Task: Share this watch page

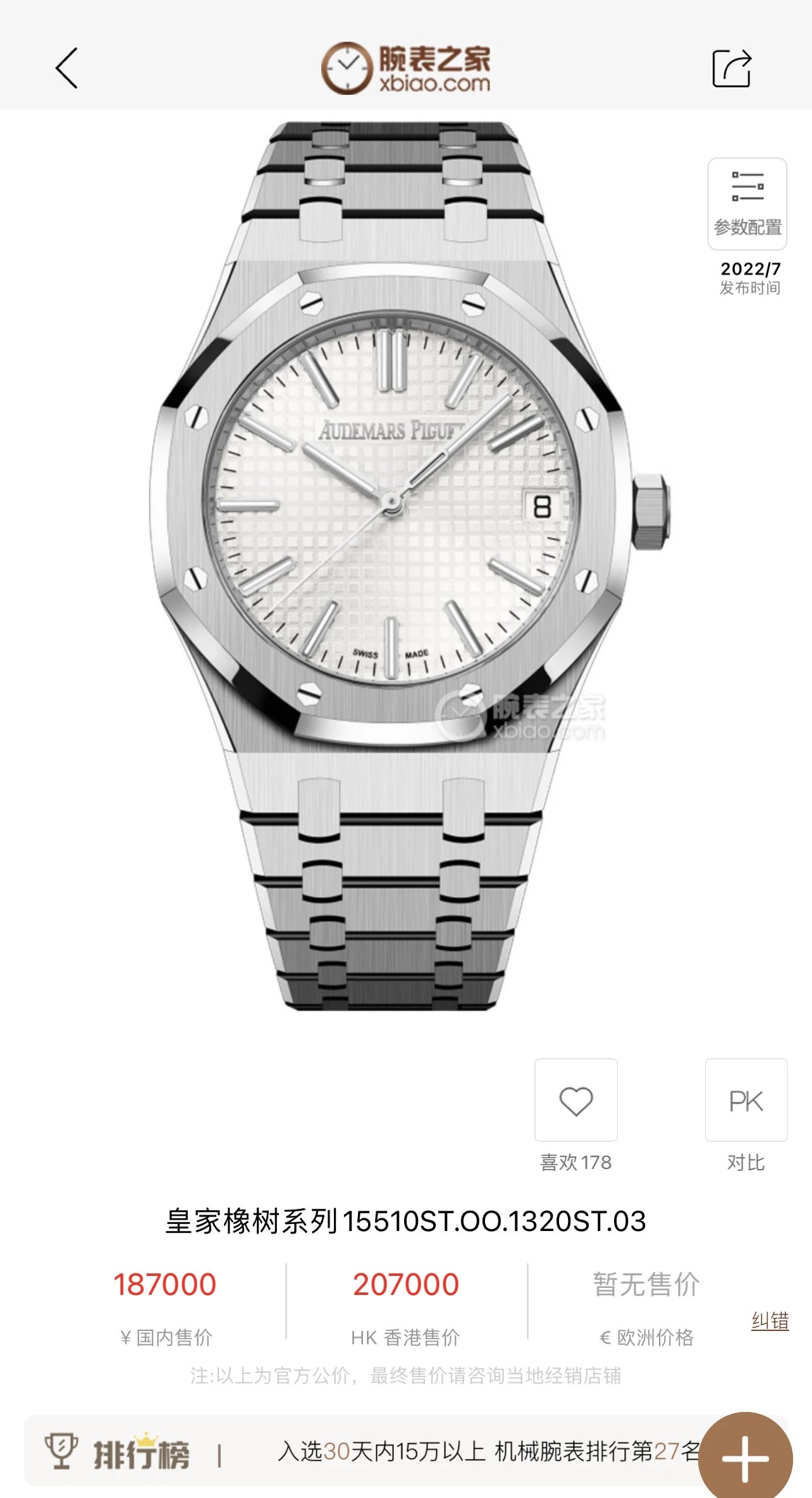Action: coord(732,68)
